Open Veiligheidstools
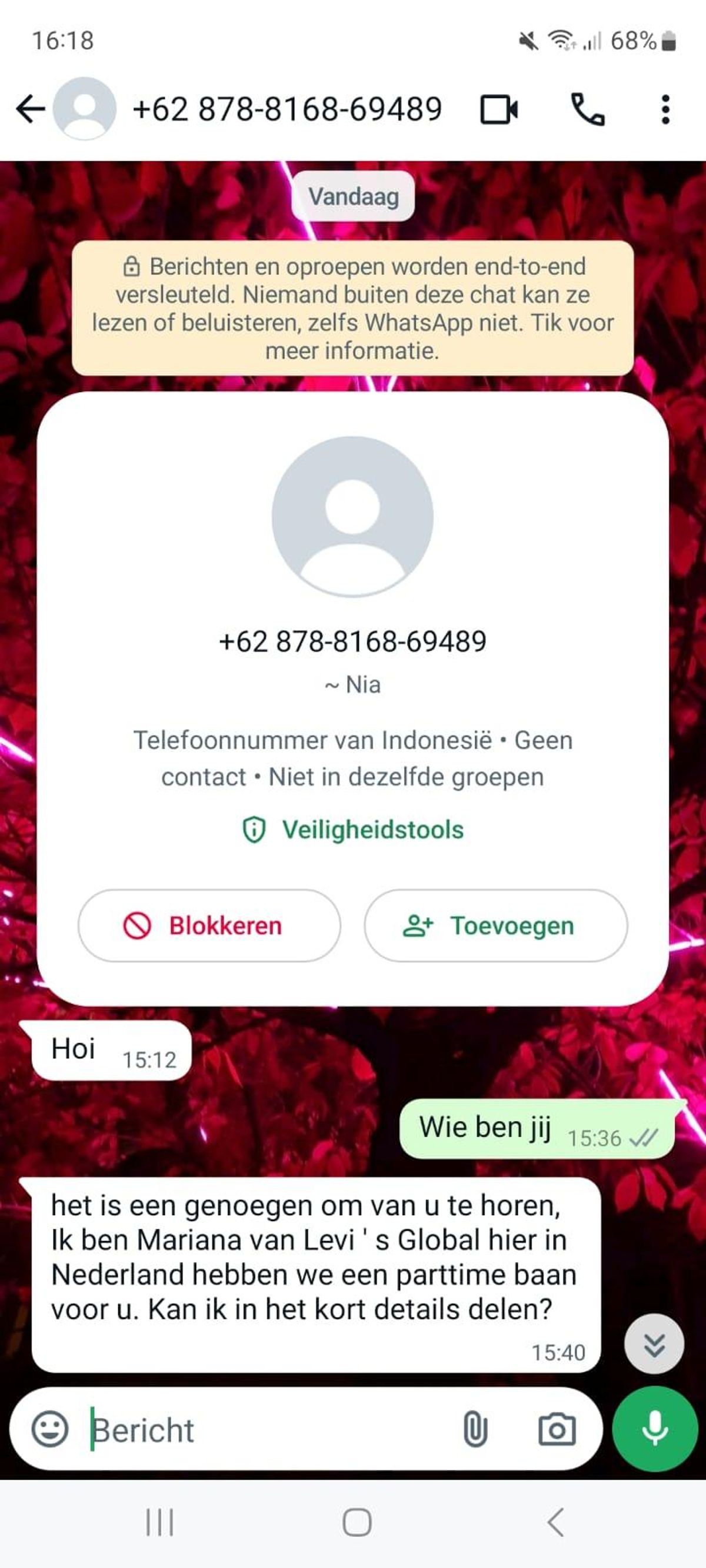Image resolution: width=706 pixels, height=1568 pixels. [x=354, y=830]
